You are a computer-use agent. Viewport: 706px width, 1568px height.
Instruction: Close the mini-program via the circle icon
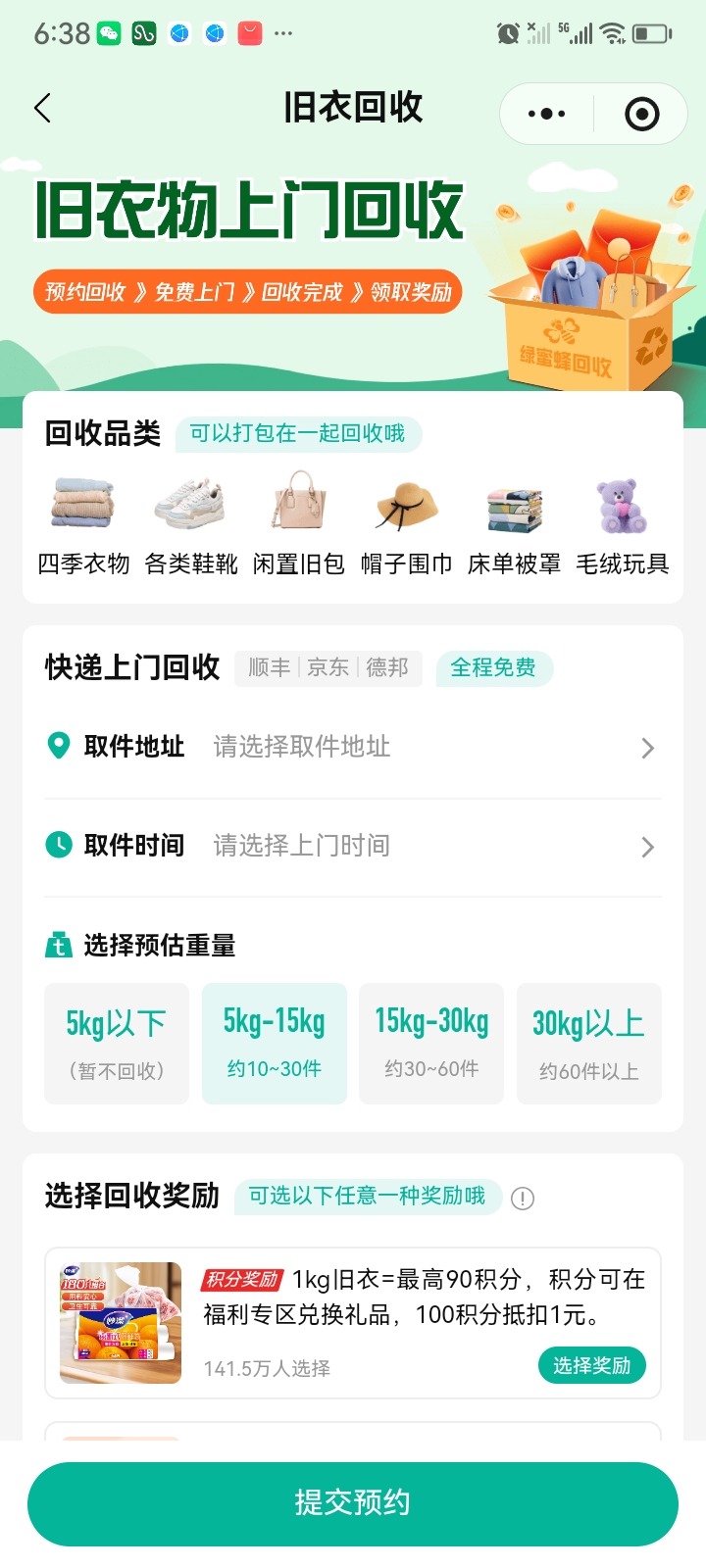(x=642, y=114)
